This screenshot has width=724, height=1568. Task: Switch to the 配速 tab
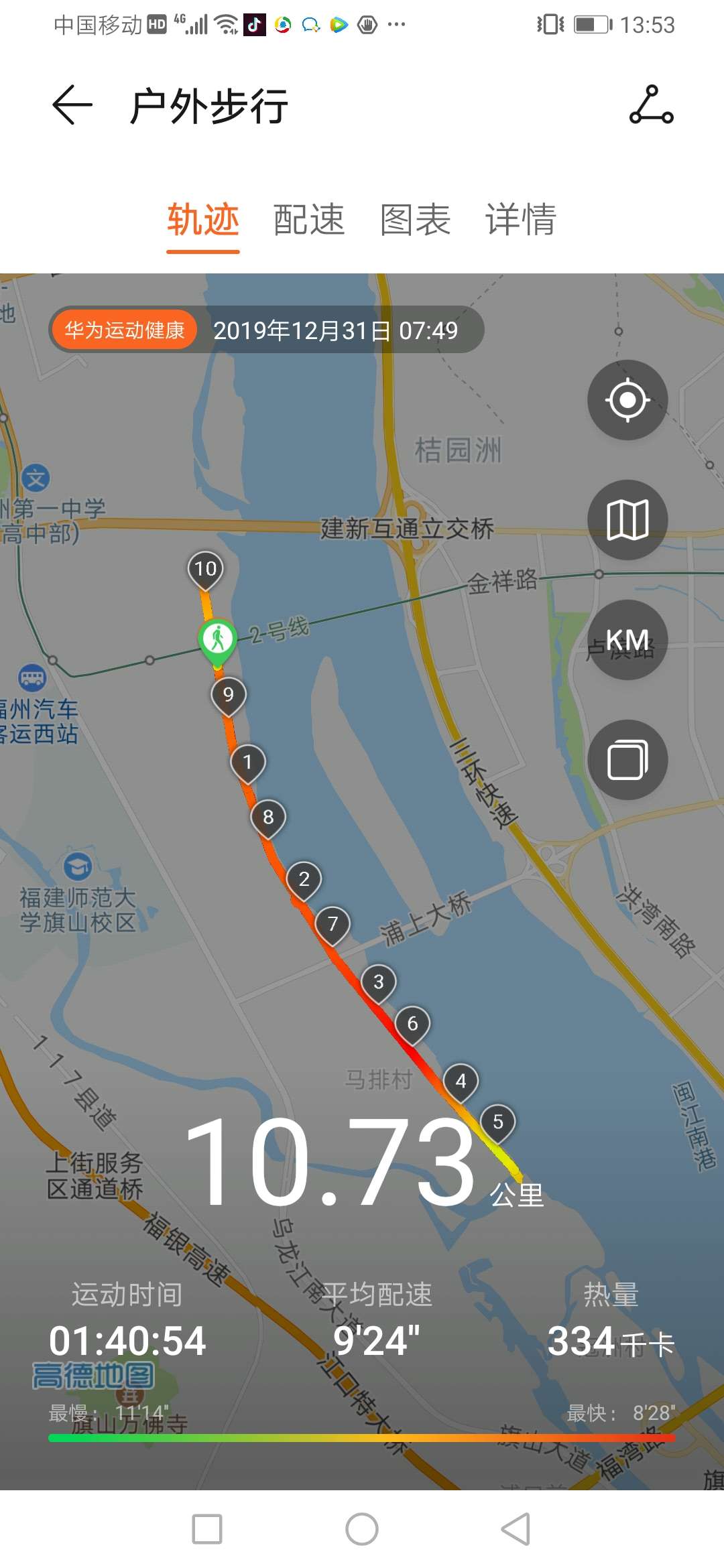coord(309,221)
